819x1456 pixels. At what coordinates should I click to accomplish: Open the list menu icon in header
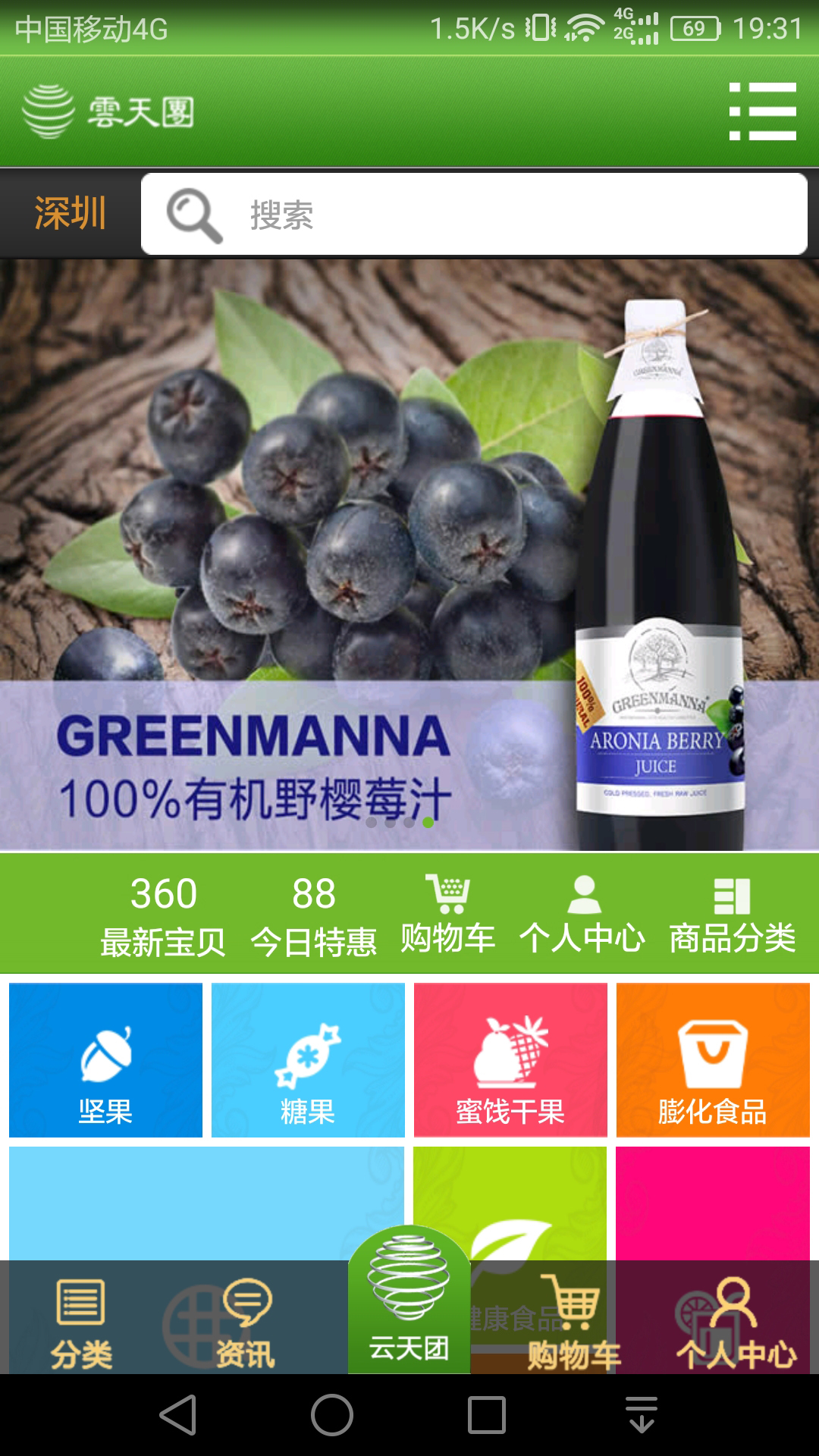coord(762,111)
